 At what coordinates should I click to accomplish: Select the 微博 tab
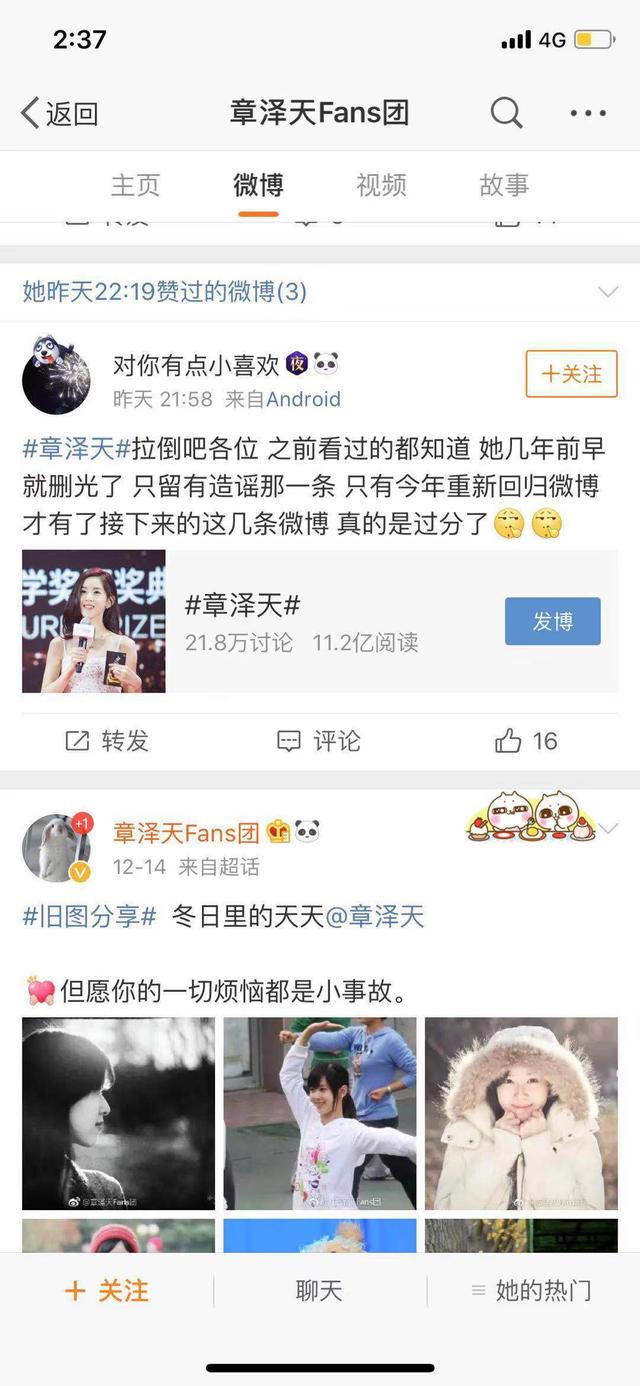258,185
